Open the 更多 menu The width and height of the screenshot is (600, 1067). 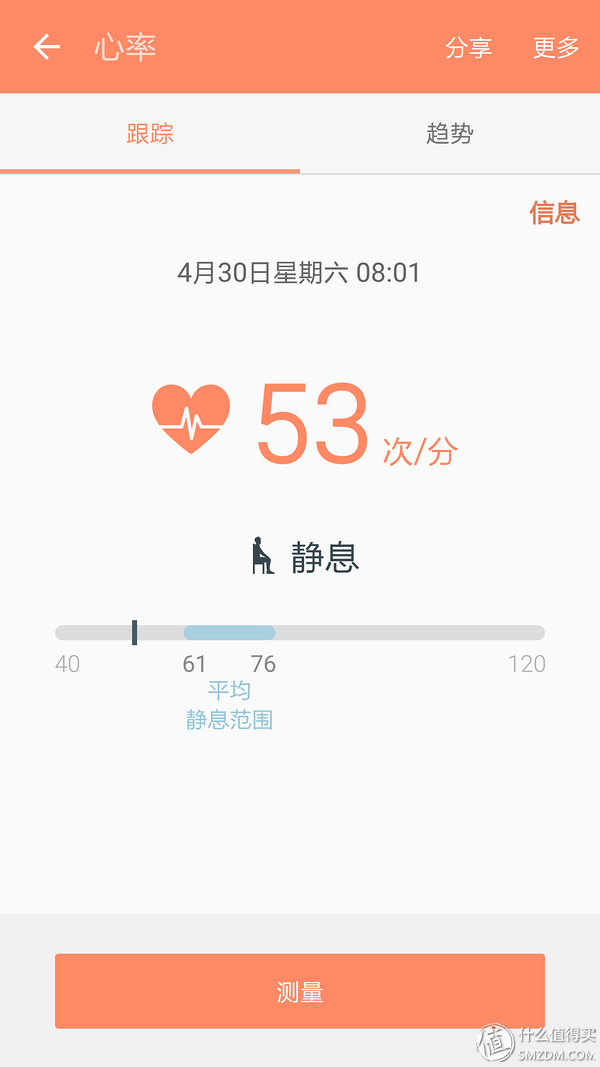click(555, 47)
